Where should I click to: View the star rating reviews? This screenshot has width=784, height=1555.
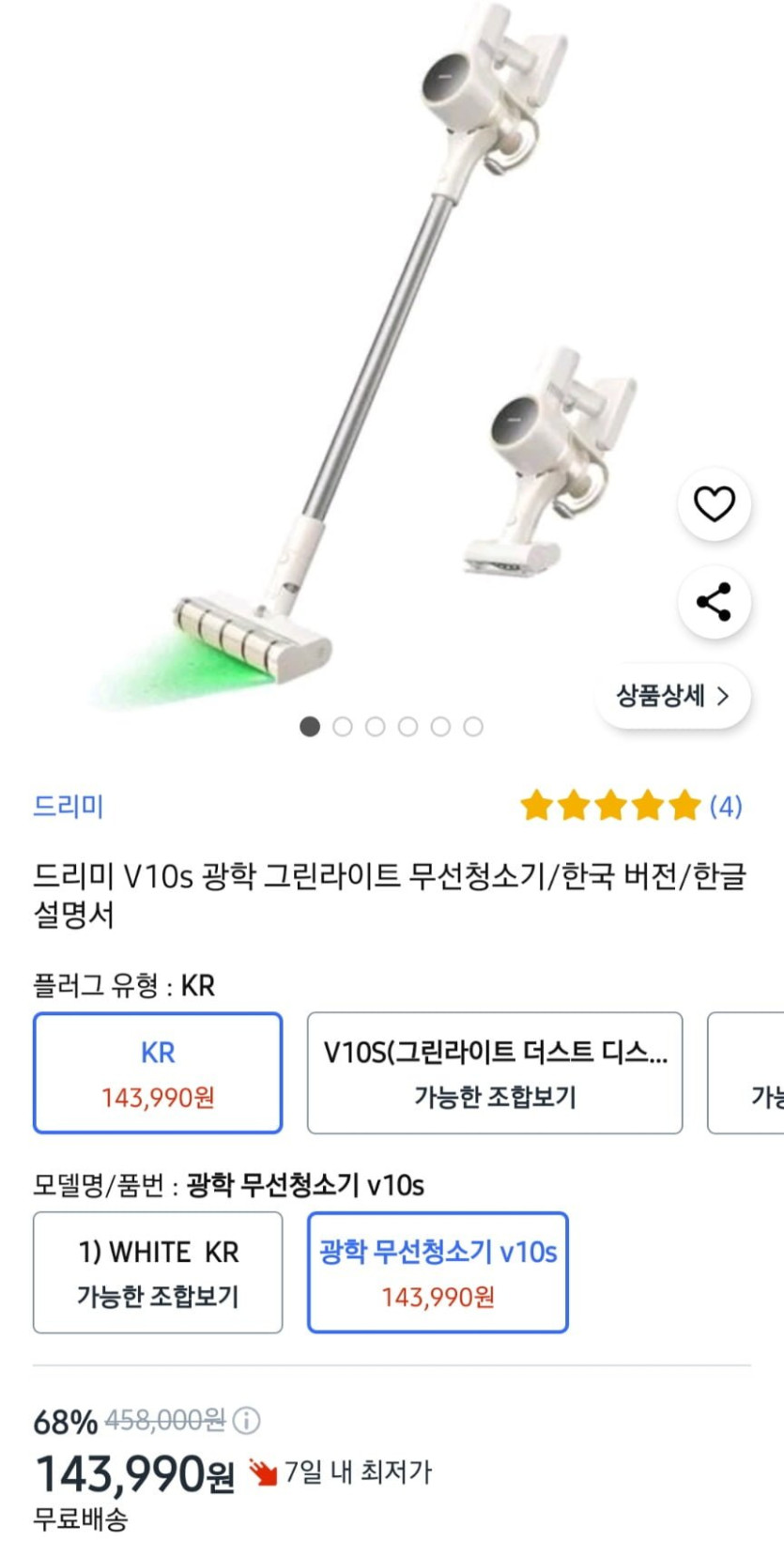(630, 806)
